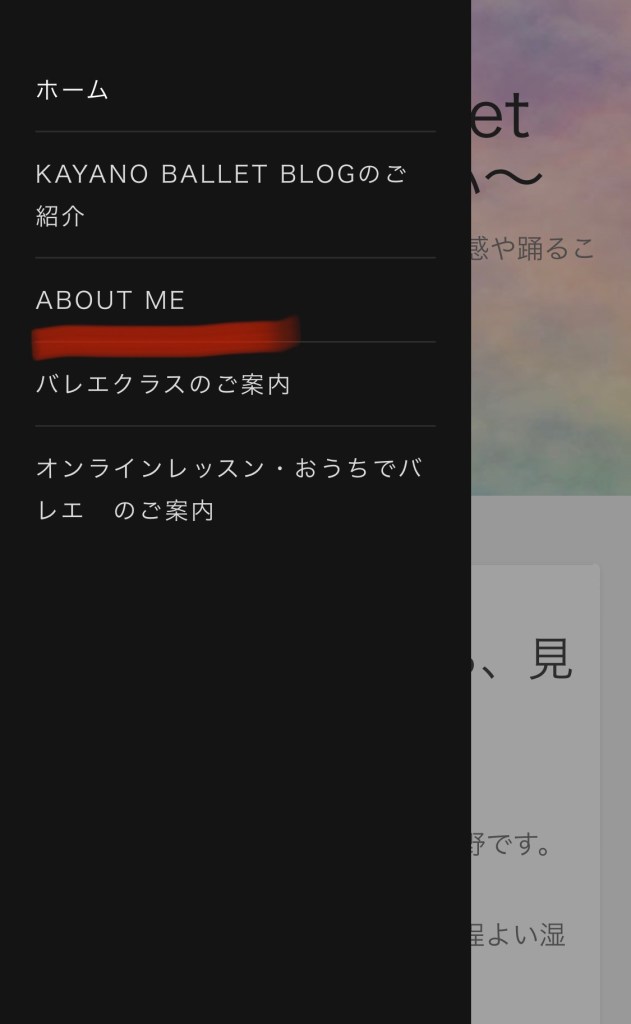This screenshot has height=1024, width=631.
Task: Go to KAYANO BALLET BLOGのご紹介 page
Action: click(x=220, y=194)
